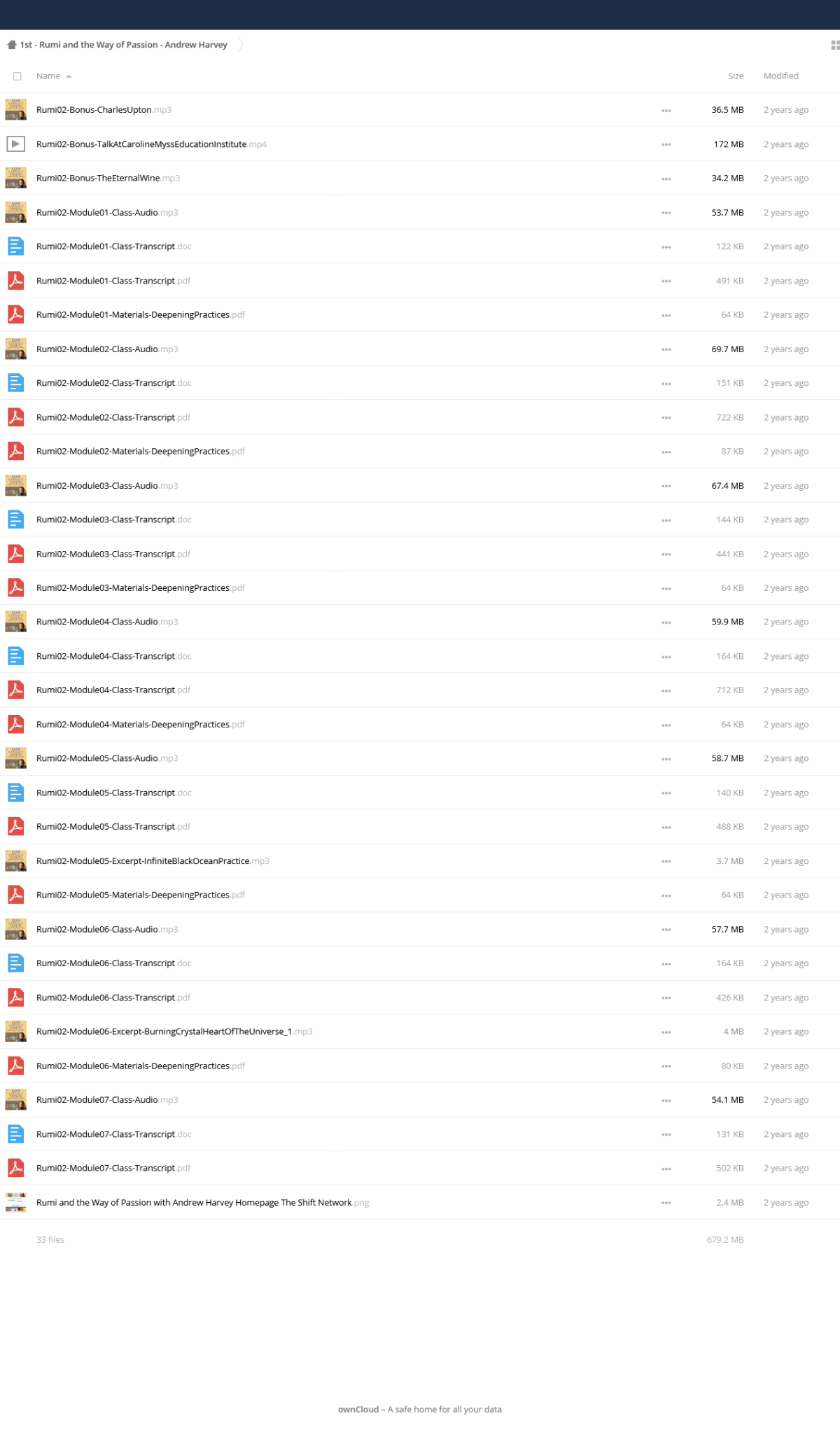Open the ownCloud footer link

[x=358, y=1409]
